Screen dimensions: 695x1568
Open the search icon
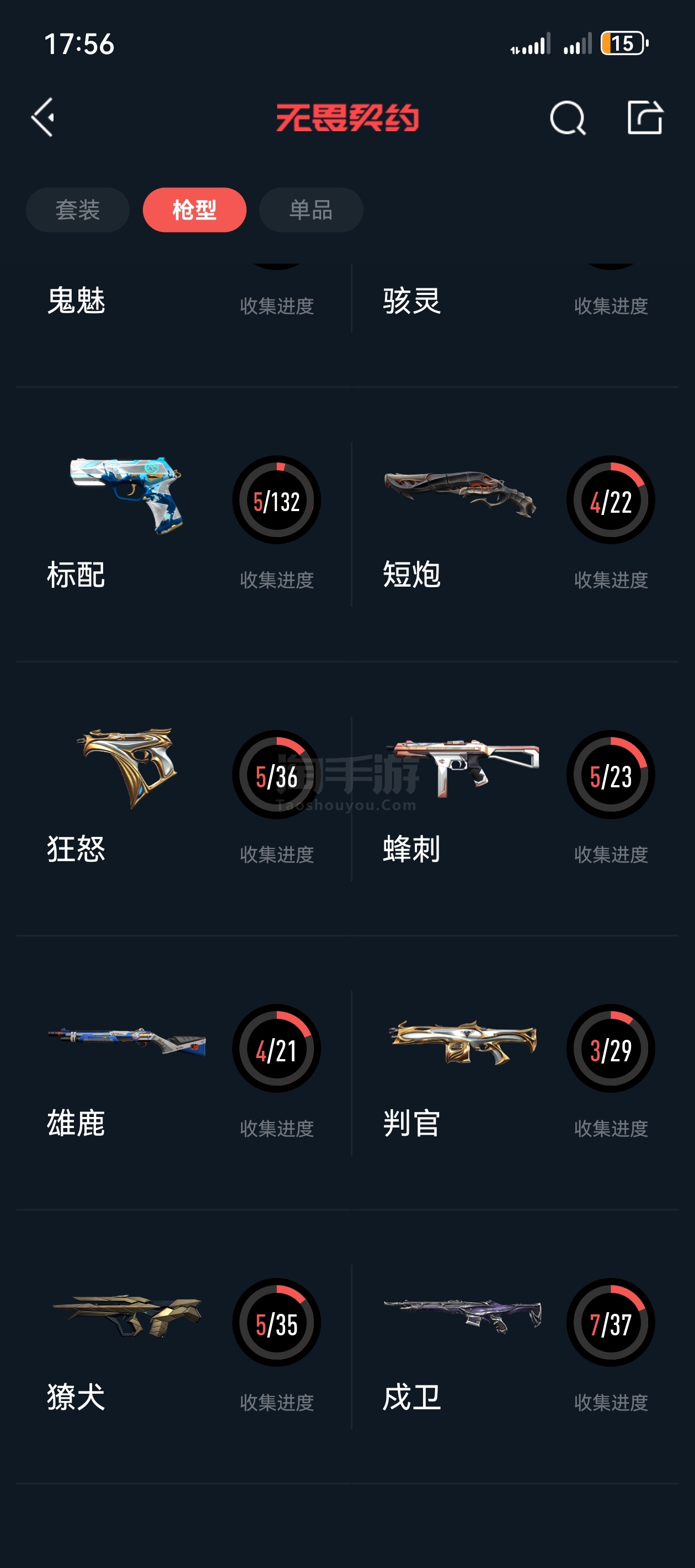pyautogui.click(x=567, y=117)
